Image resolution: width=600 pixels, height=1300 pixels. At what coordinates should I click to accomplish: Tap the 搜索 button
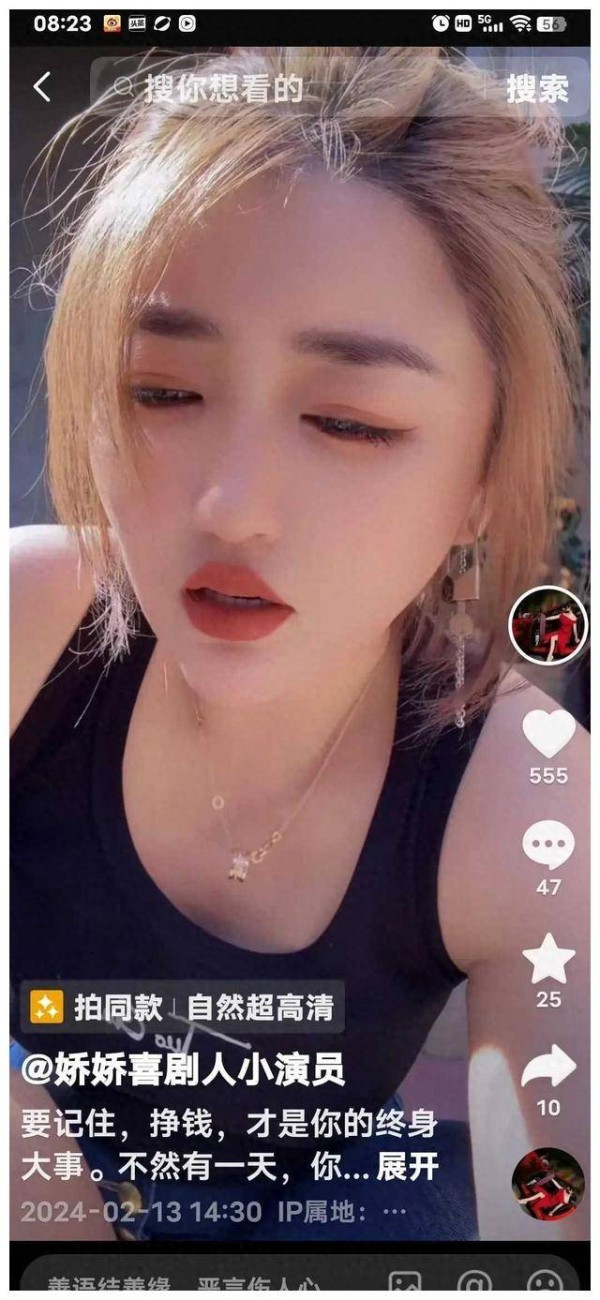[537, 88]
